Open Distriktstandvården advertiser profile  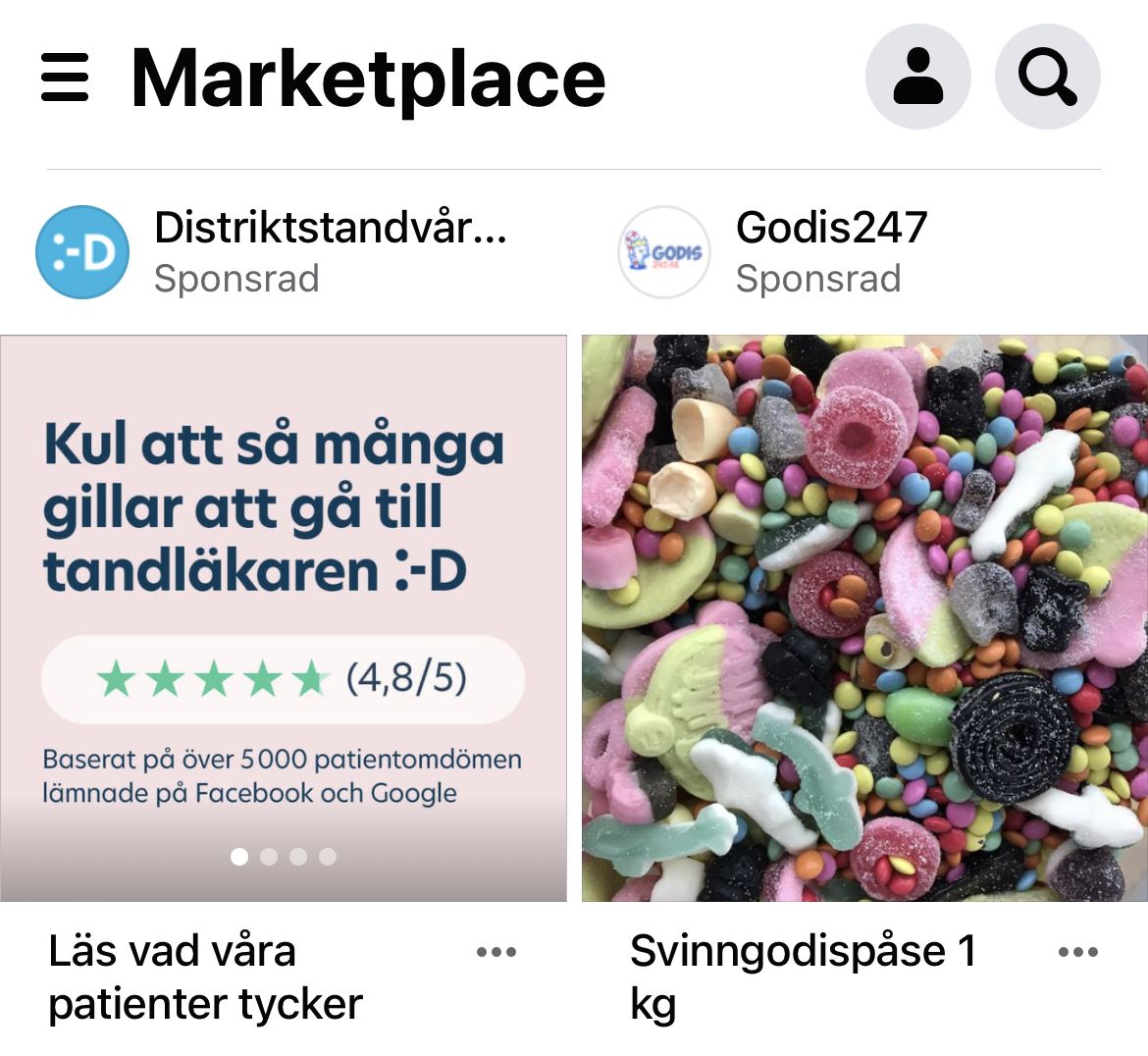82,252
